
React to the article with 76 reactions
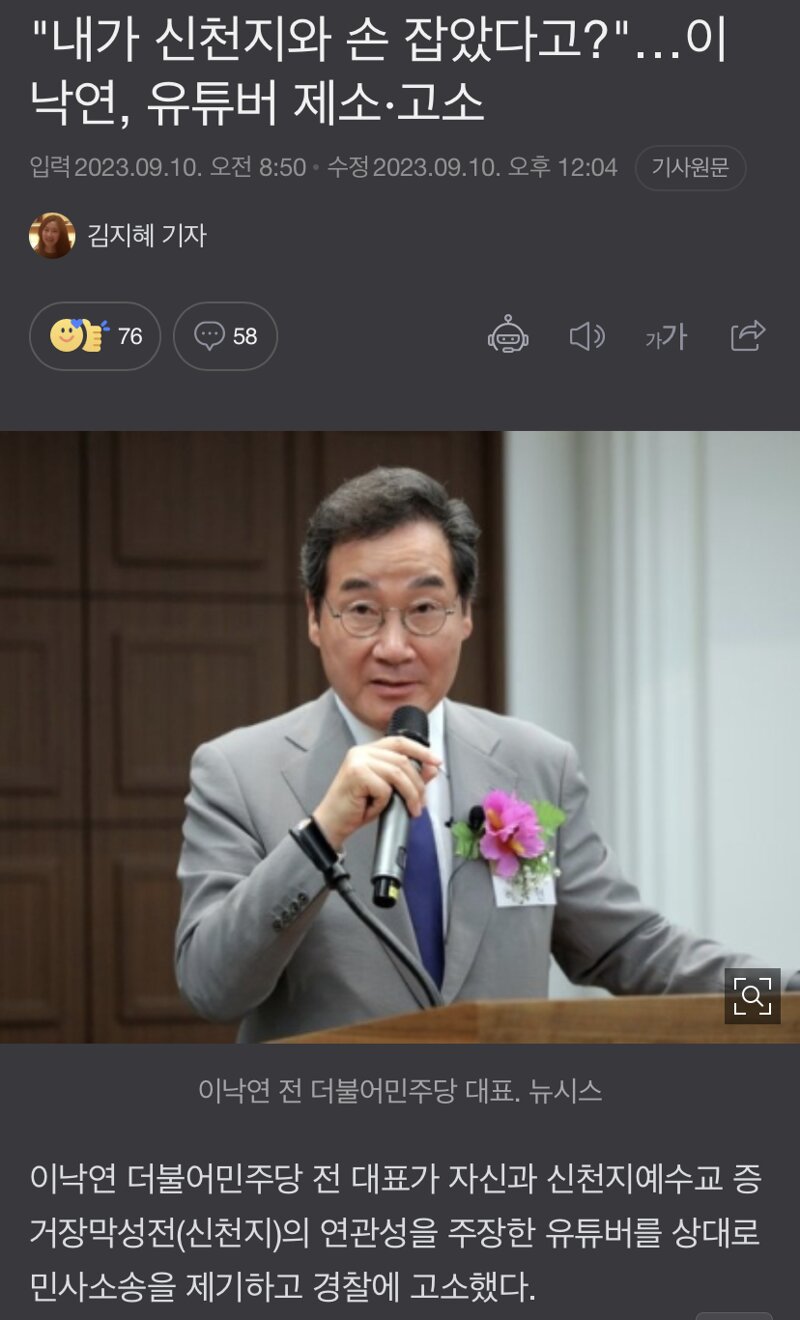95,337
